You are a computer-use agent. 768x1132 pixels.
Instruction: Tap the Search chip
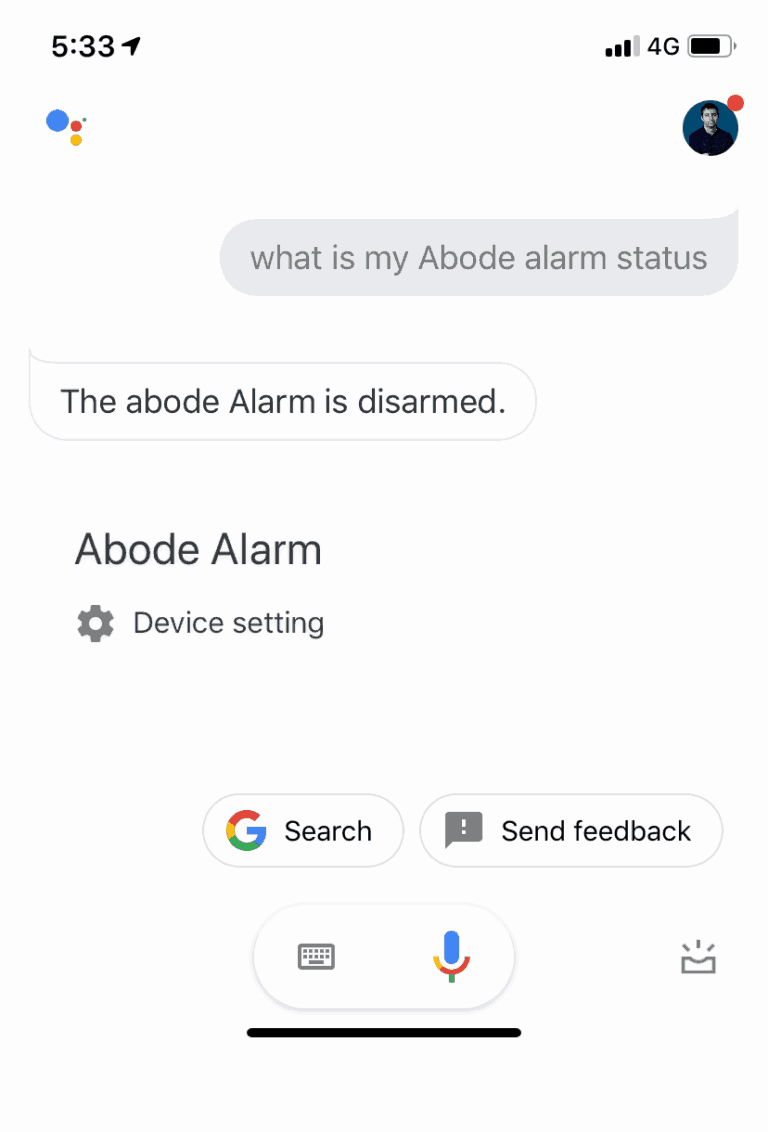303,830
